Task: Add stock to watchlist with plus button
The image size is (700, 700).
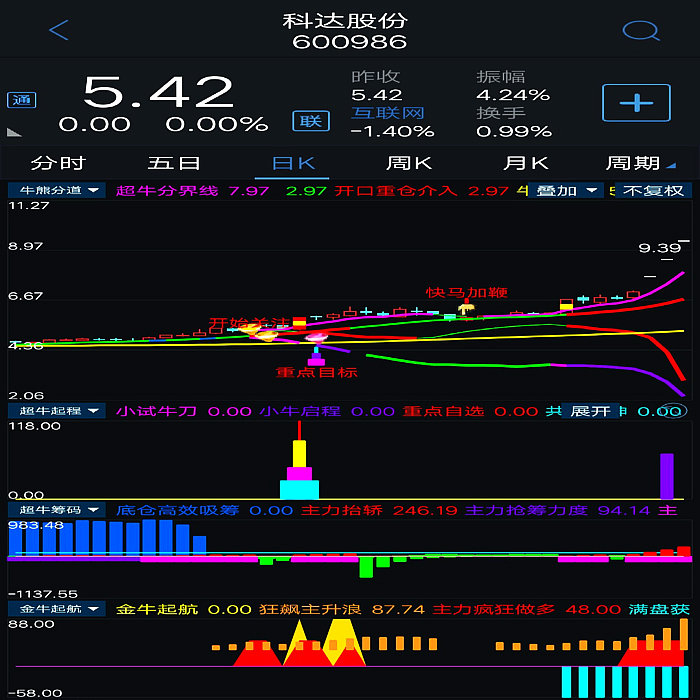Action: [636, 103]
